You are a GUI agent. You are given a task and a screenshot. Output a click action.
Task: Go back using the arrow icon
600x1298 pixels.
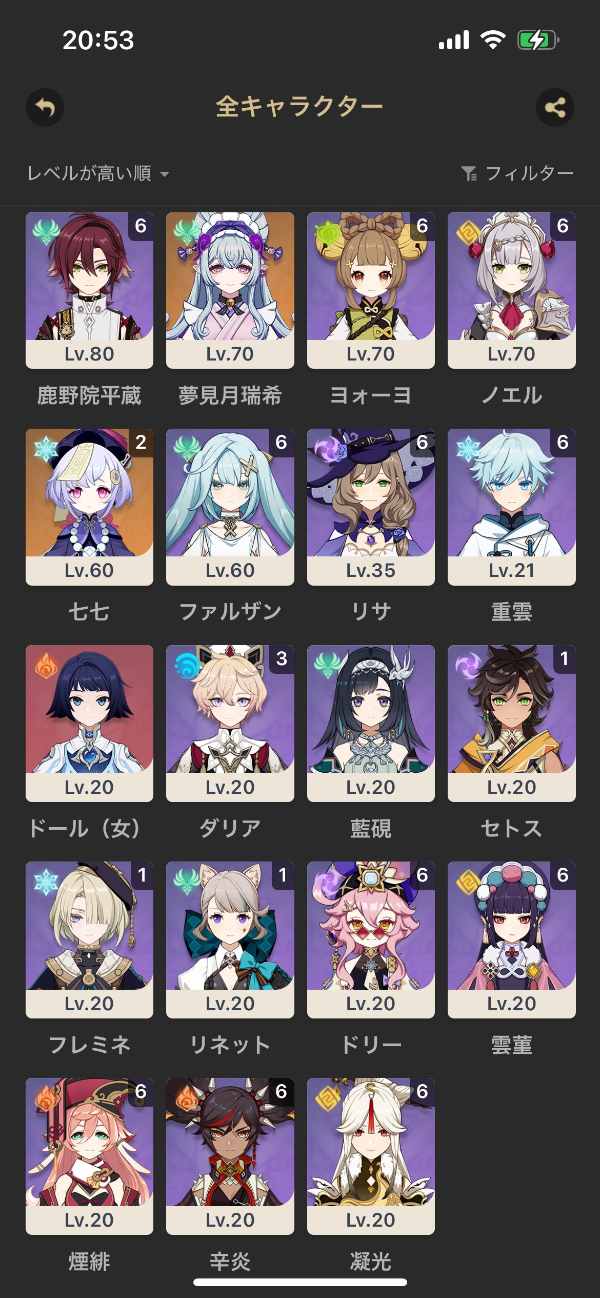45,107
